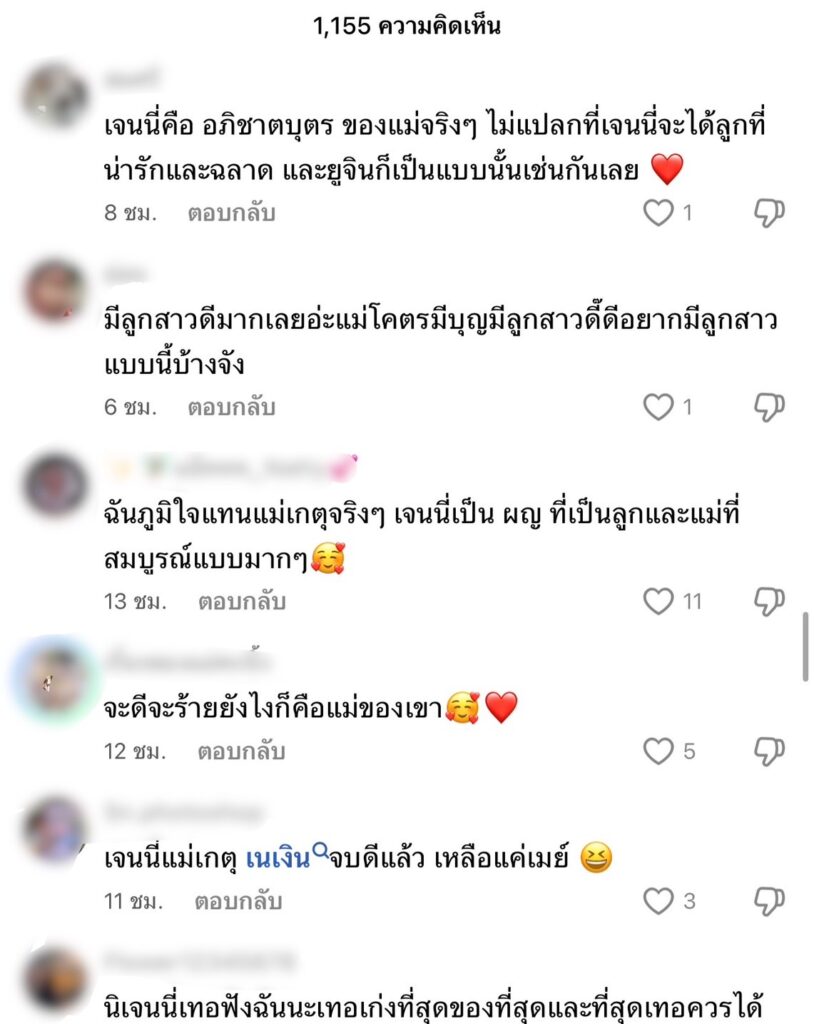Open the profile picture beside "มีลูกสาวดีมากเลย" comment
The width and height of the screenshot is (814, 1024).
pos(55,291)
